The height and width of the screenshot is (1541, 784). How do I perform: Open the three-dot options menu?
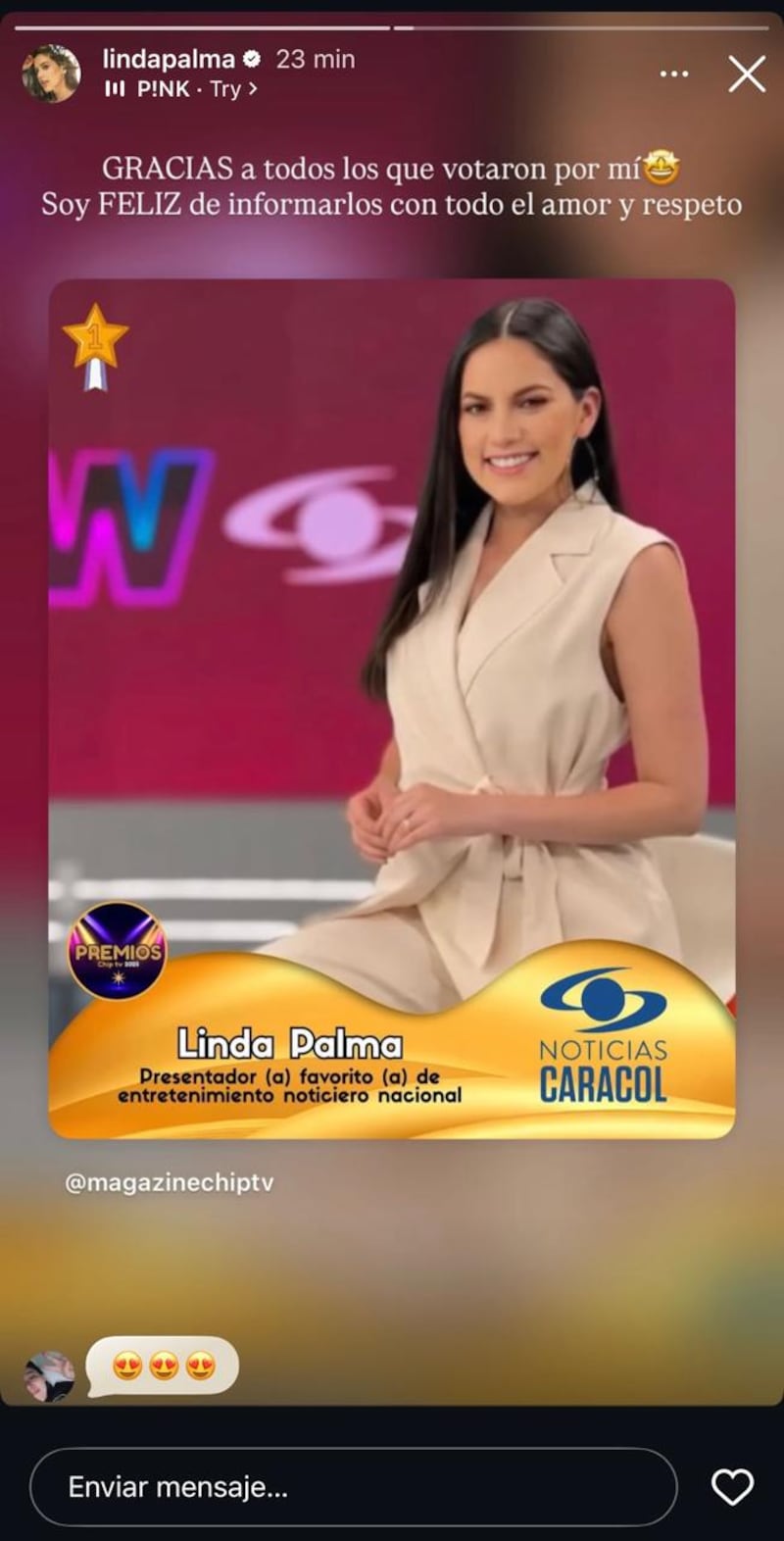pyautogui.click(x=673, y=74)
